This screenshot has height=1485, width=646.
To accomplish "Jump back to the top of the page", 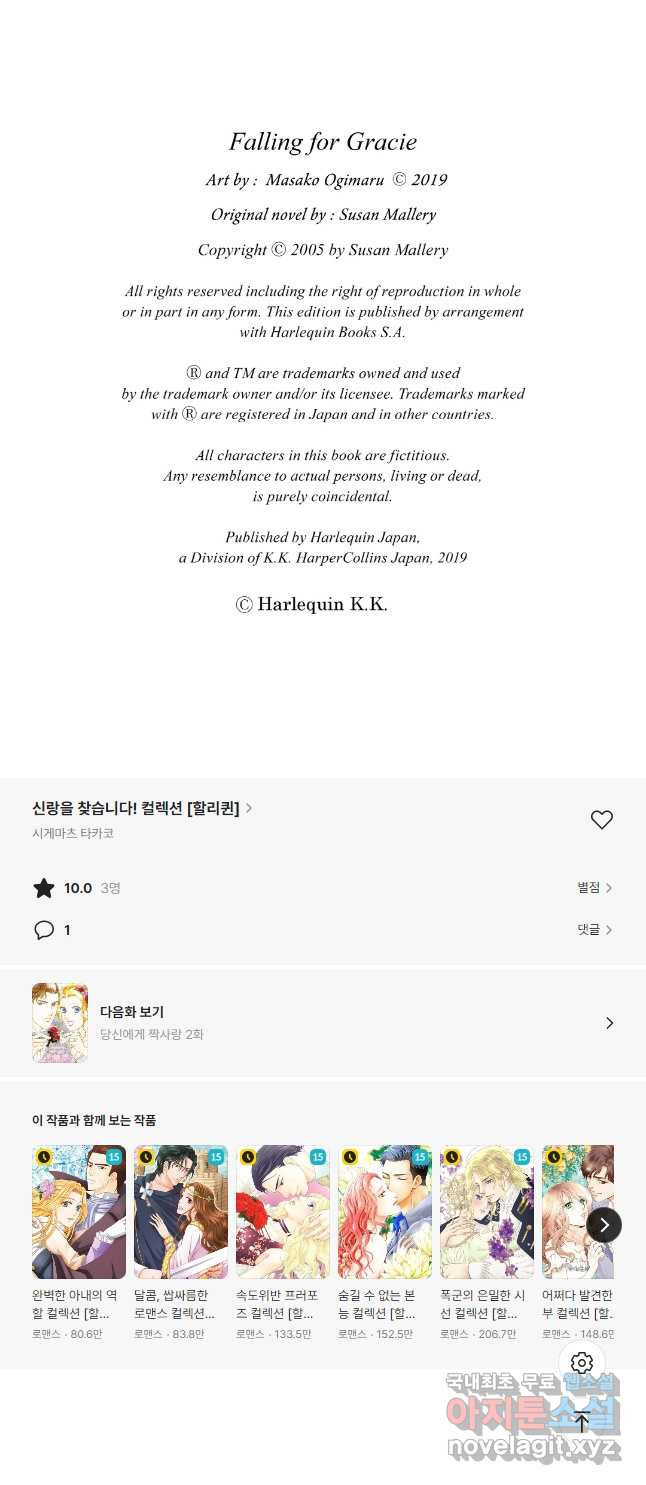I will point(582,1421).
